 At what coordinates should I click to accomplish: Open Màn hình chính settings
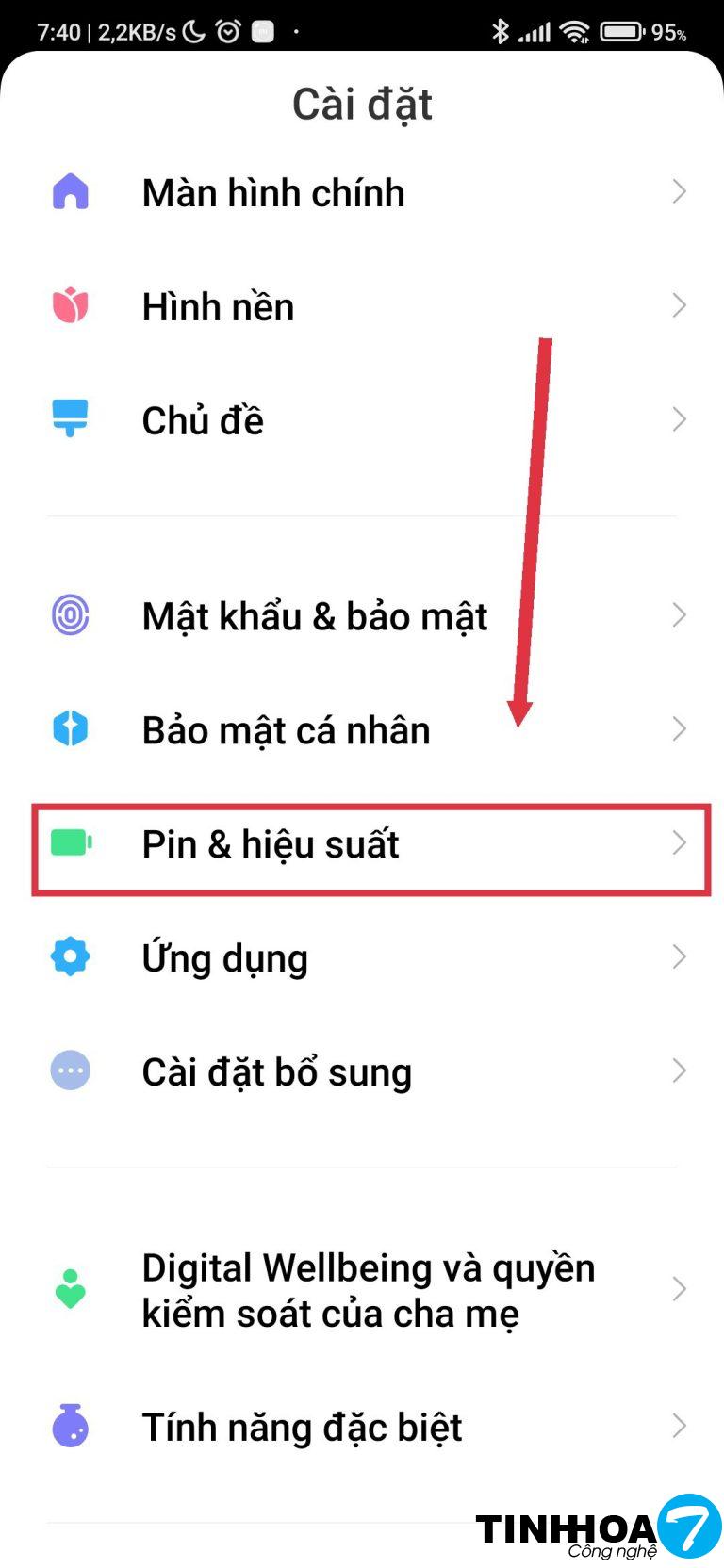(x=273, y=193)
